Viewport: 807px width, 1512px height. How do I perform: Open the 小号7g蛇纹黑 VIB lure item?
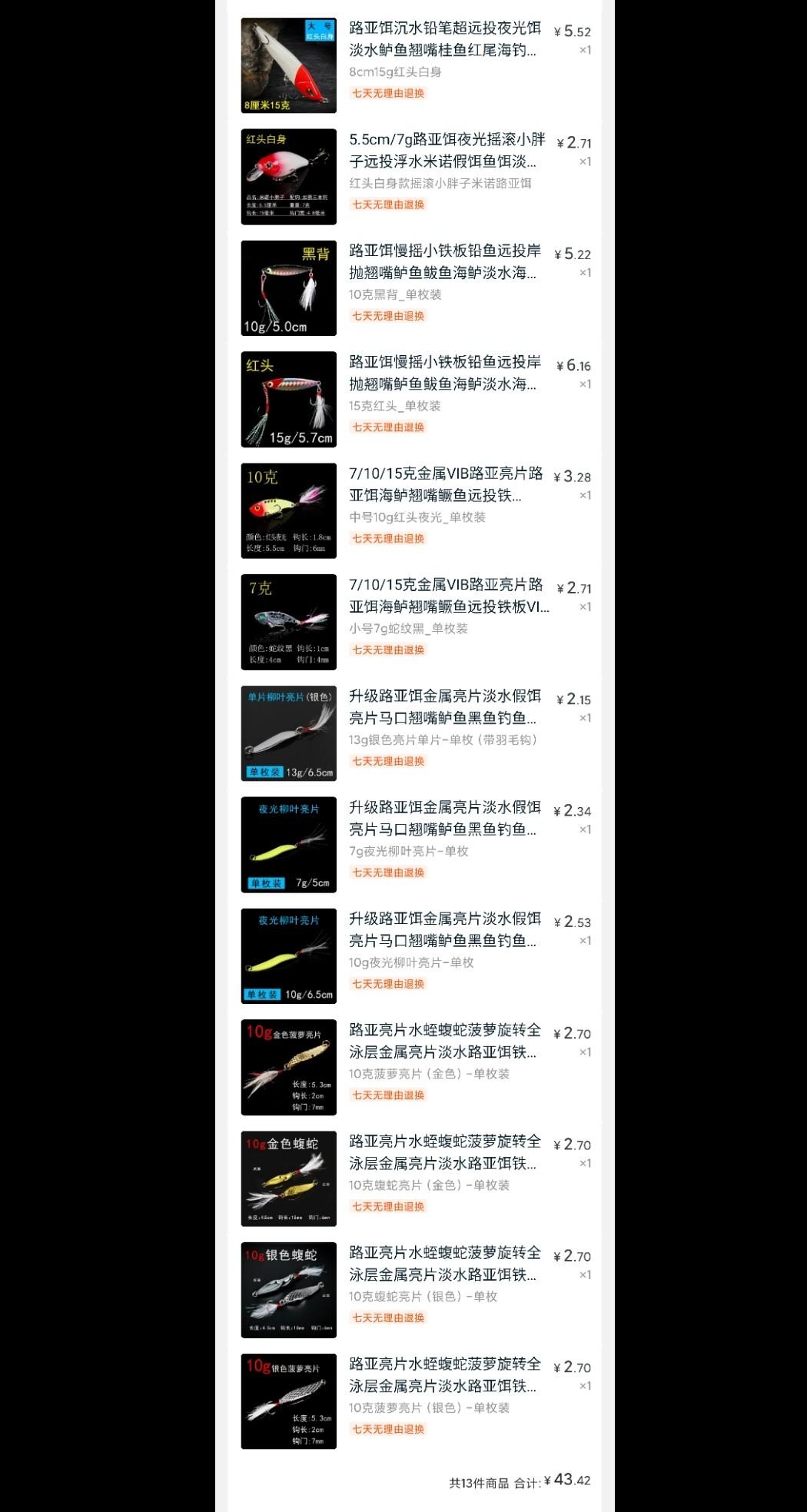click(x=415, y=623)
